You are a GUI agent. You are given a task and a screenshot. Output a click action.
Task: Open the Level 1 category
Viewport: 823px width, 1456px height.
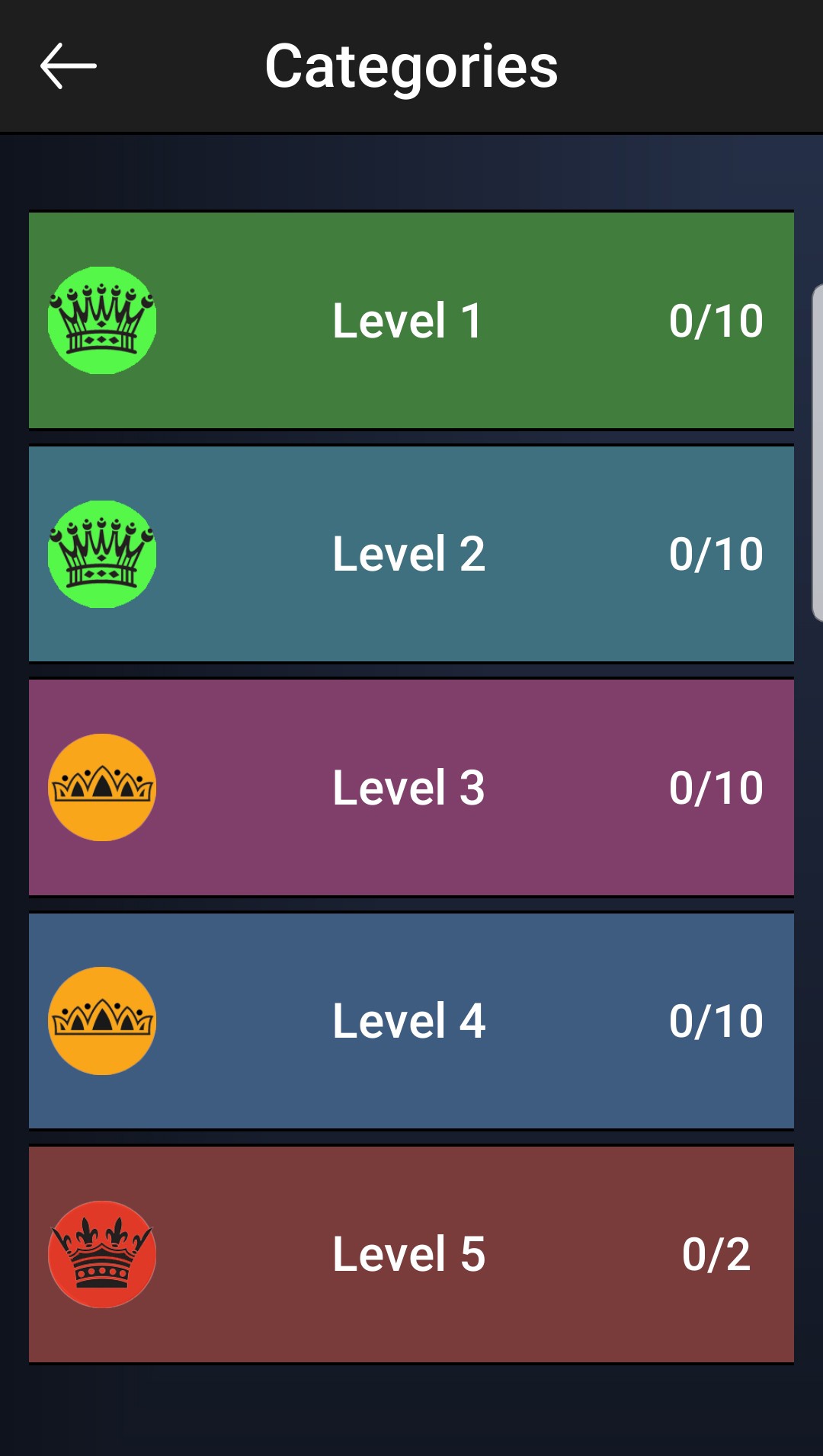(411, 320)
